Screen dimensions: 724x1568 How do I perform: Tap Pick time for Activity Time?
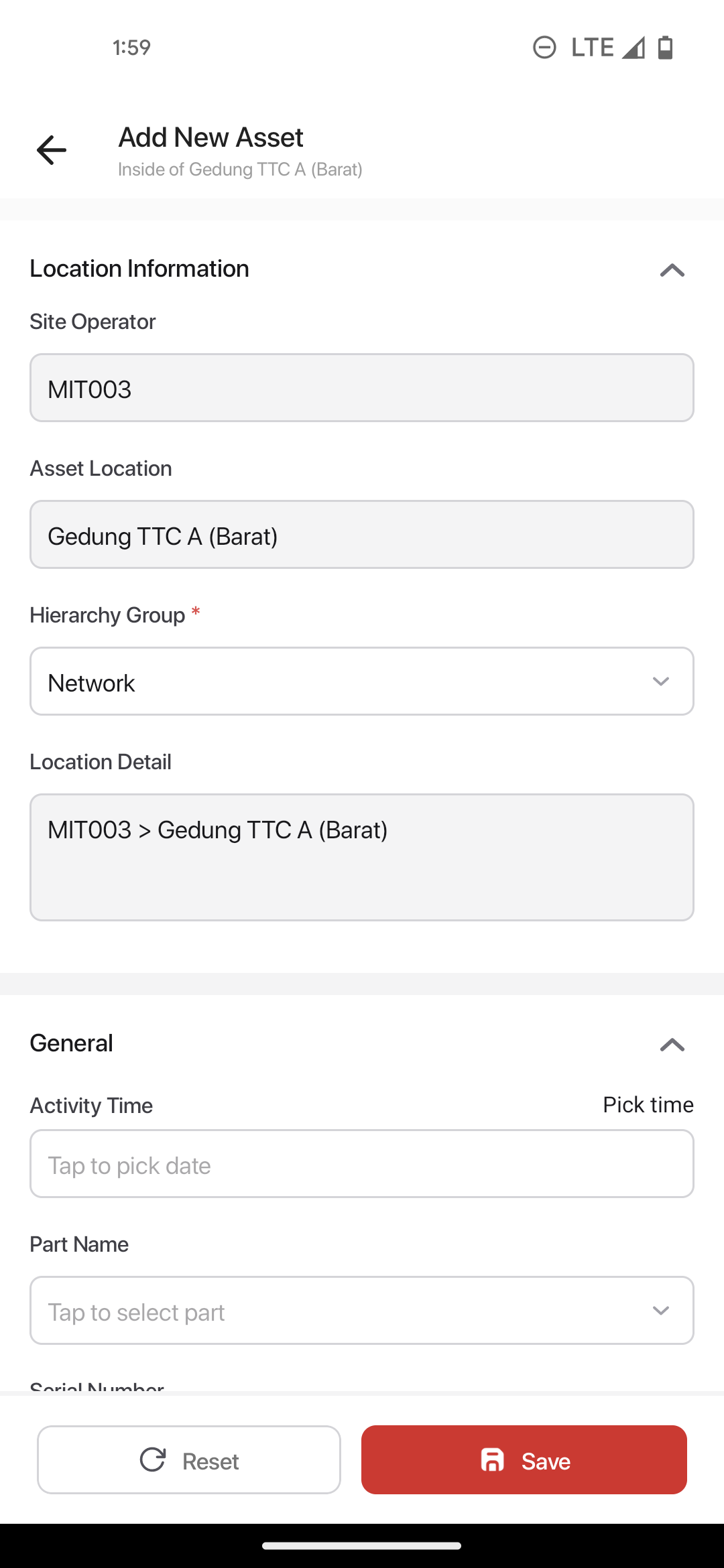point(648,1104)
